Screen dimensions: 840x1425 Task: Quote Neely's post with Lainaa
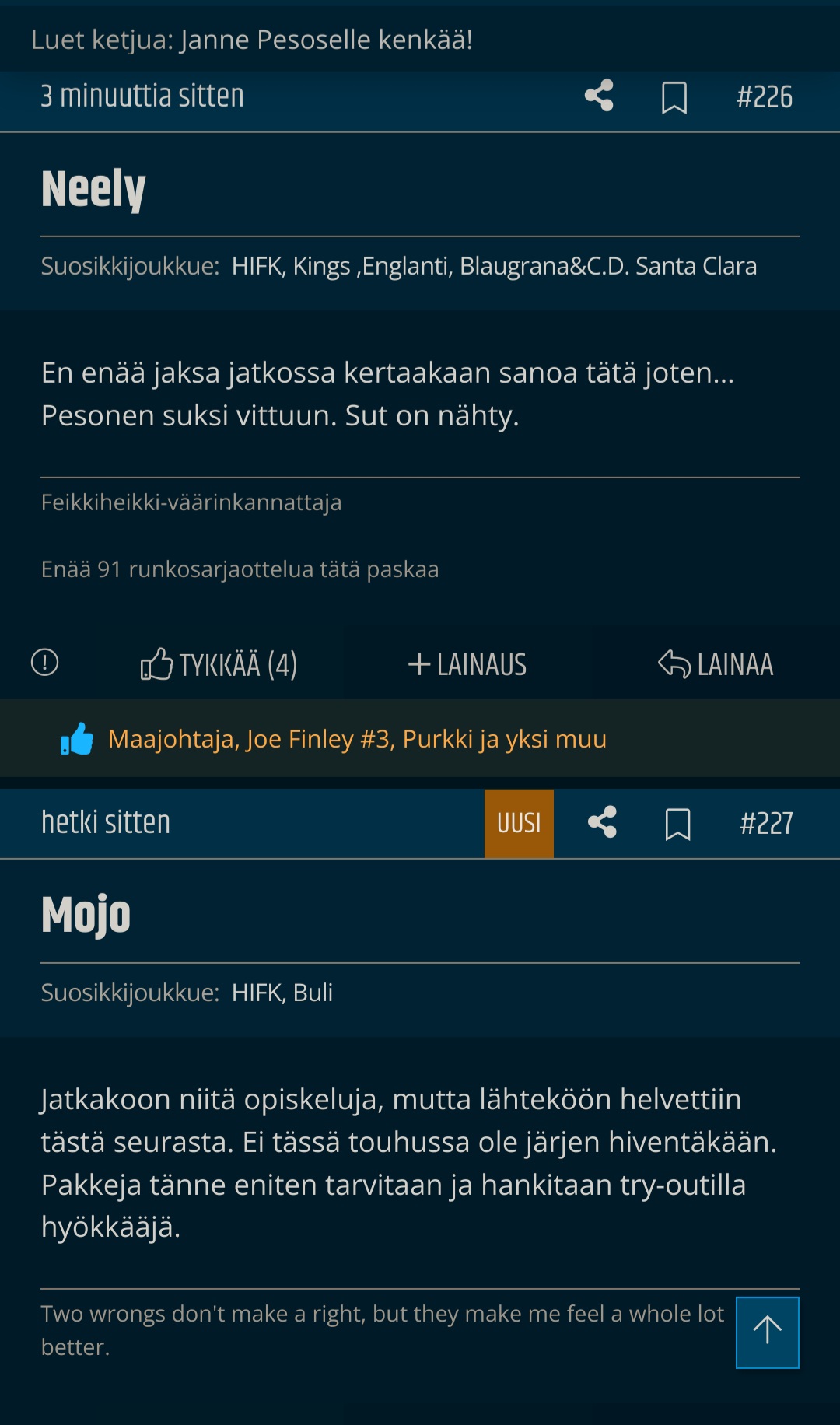click(716, 665)
